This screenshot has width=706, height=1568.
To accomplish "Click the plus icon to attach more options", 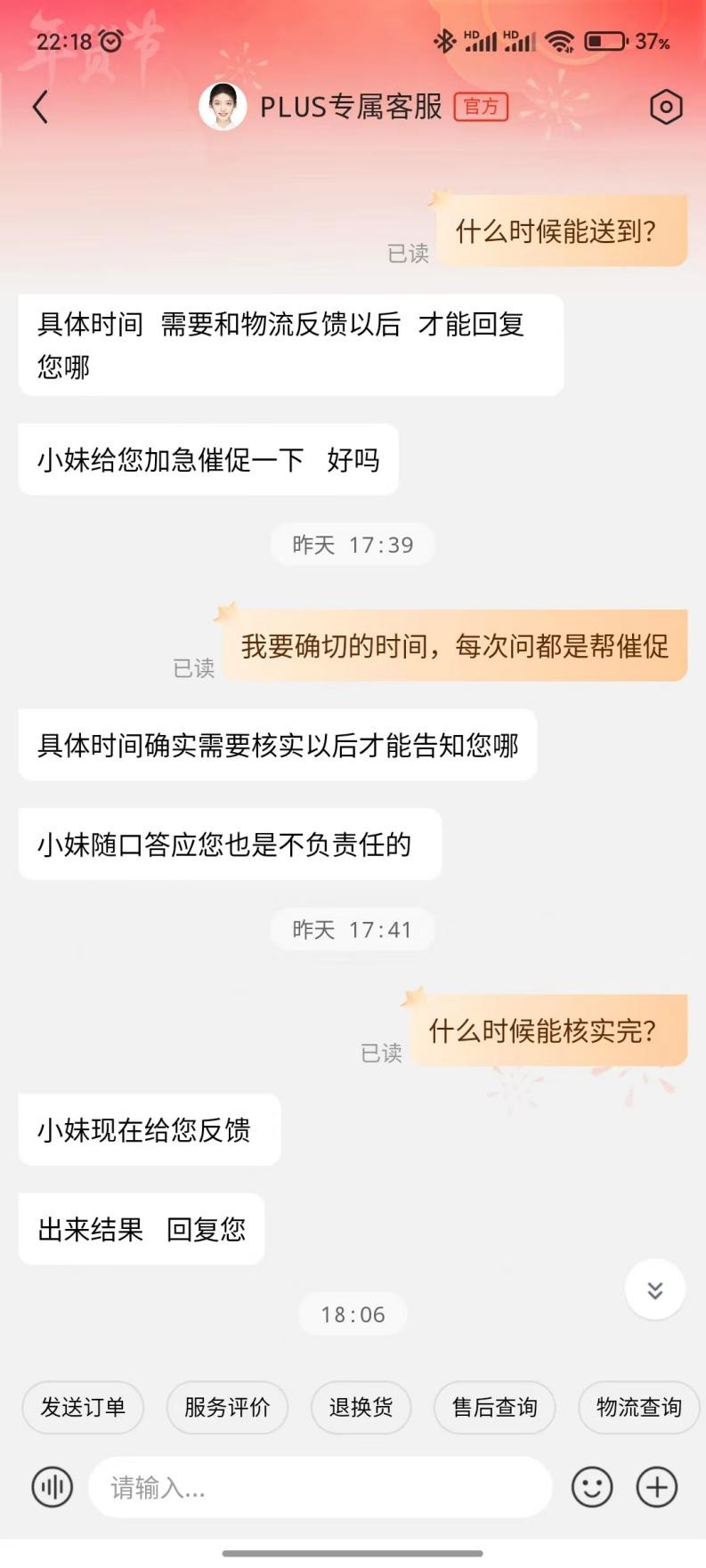I will pos(656,1487).
